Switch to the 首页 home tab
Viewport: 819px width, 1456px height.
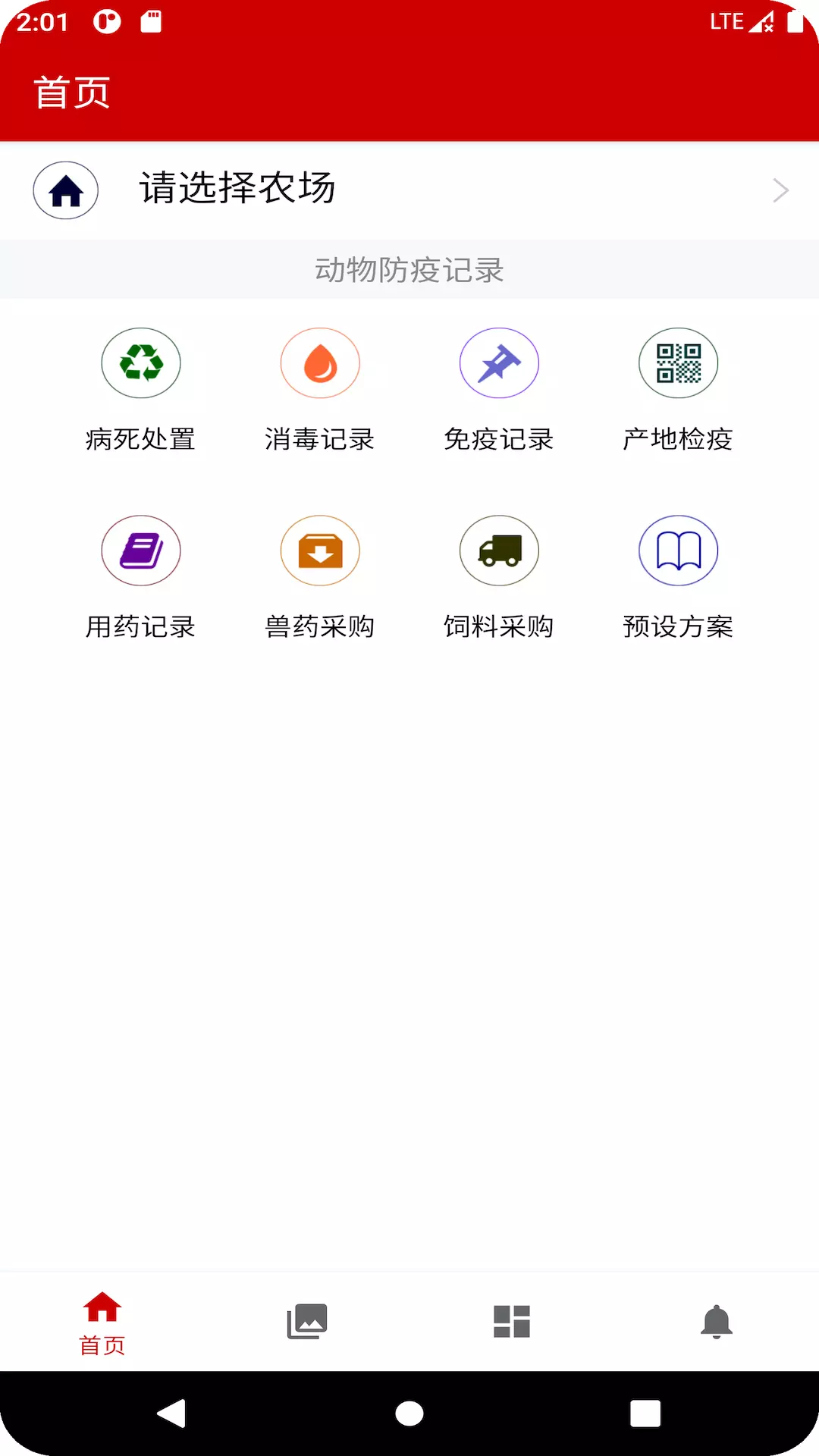pyautogui.click(x=102, y=1323)
